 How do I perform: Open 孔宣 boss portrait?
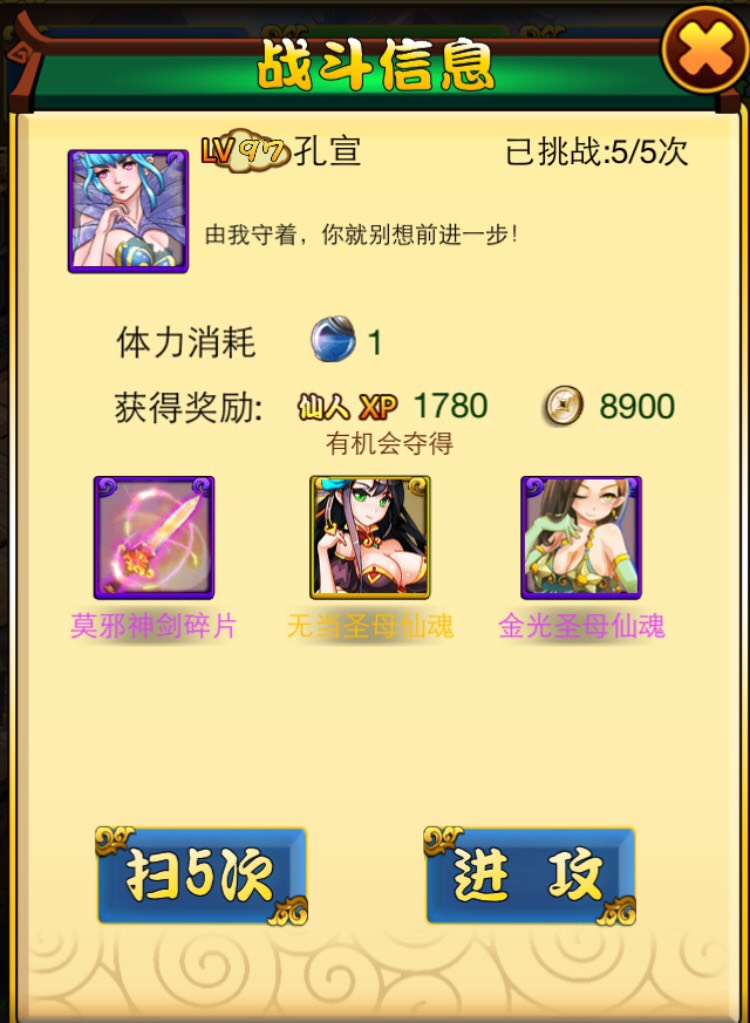pos(128,211)
